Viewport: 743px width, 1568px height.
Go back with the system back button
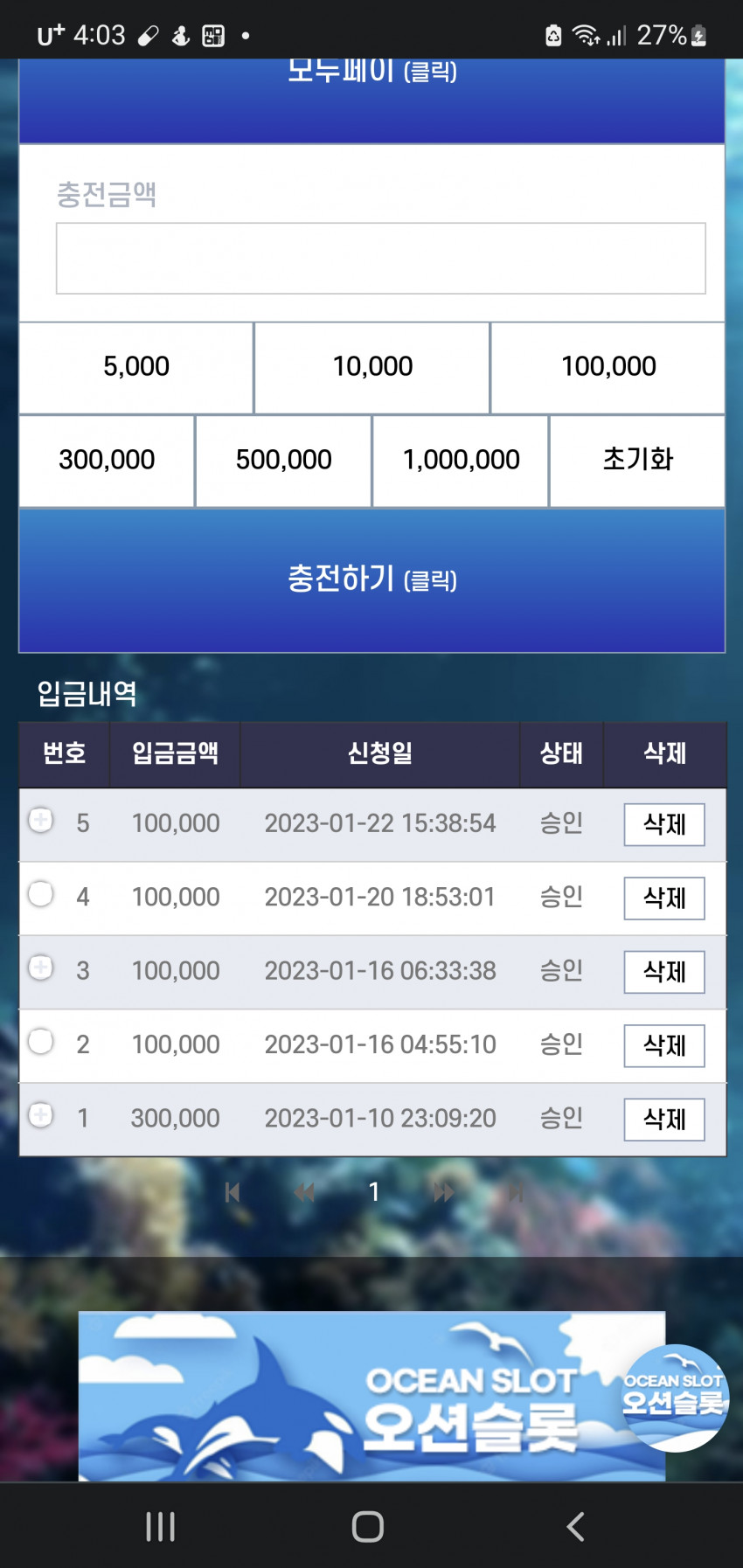575,1526
